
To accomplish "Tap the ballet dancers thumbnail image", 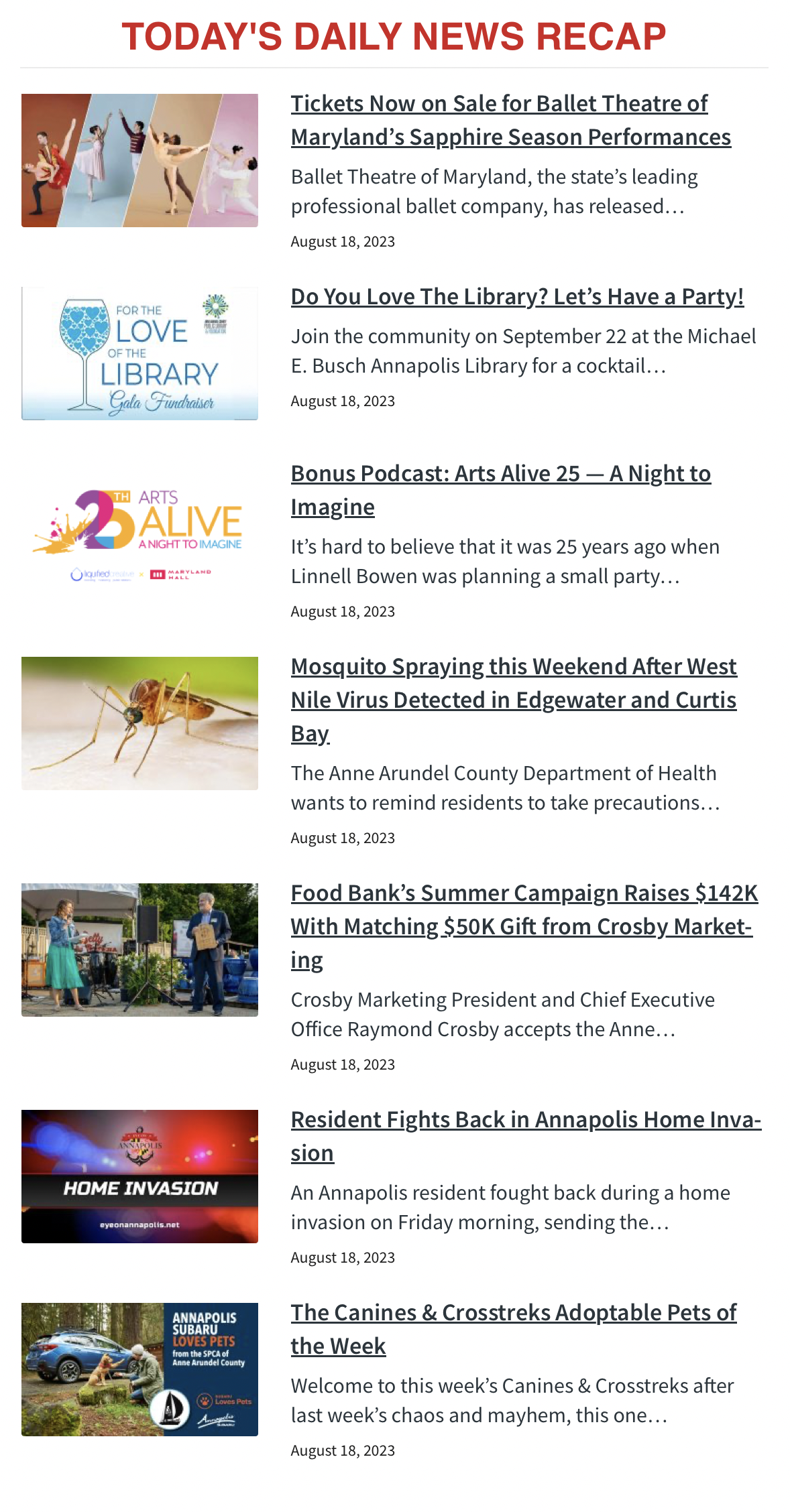I will point(139,160).
